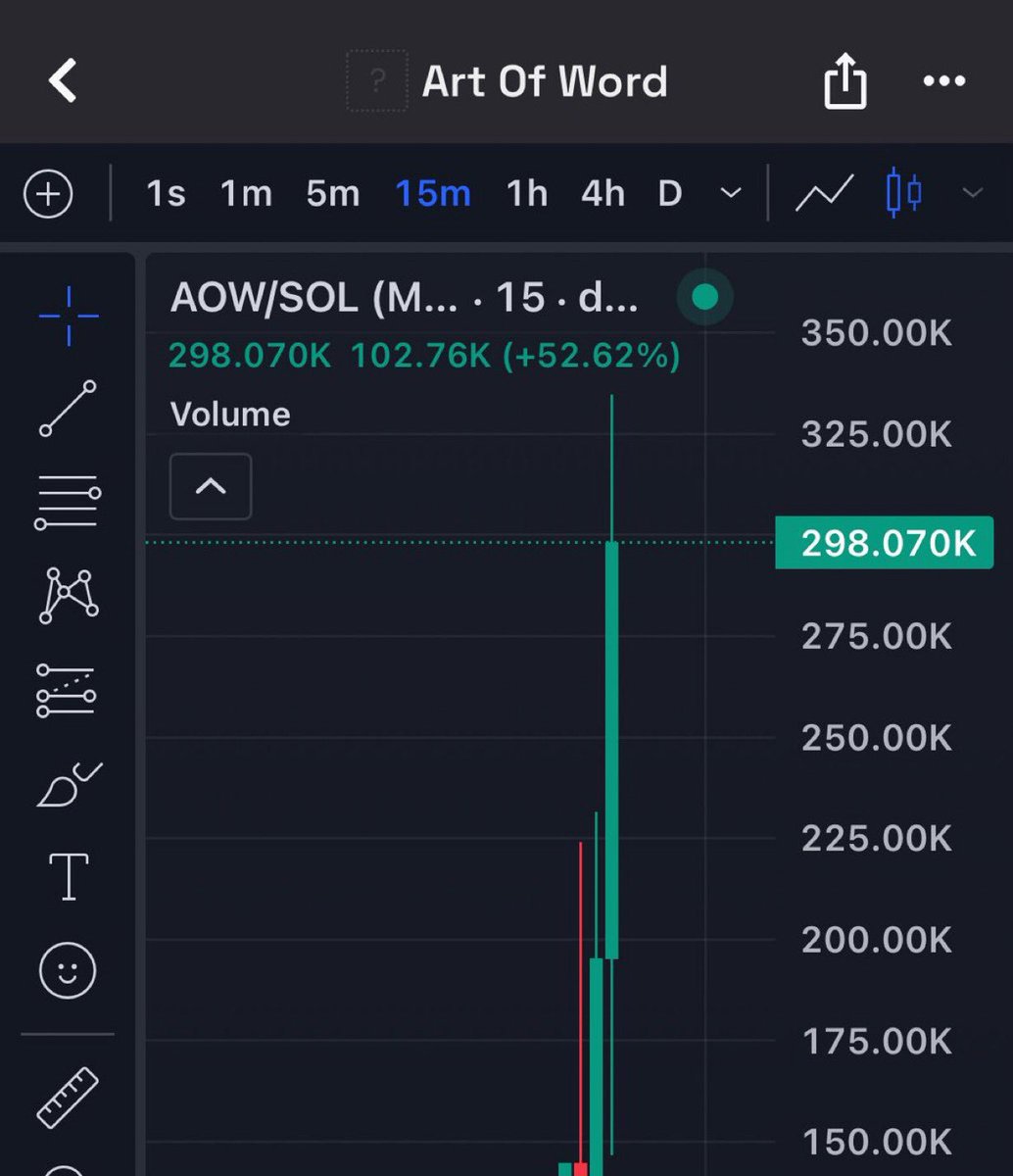This screenshot has height=1176, width=1013.
Task: Switch to the 1s timeframe
Action: coord(166,194)
